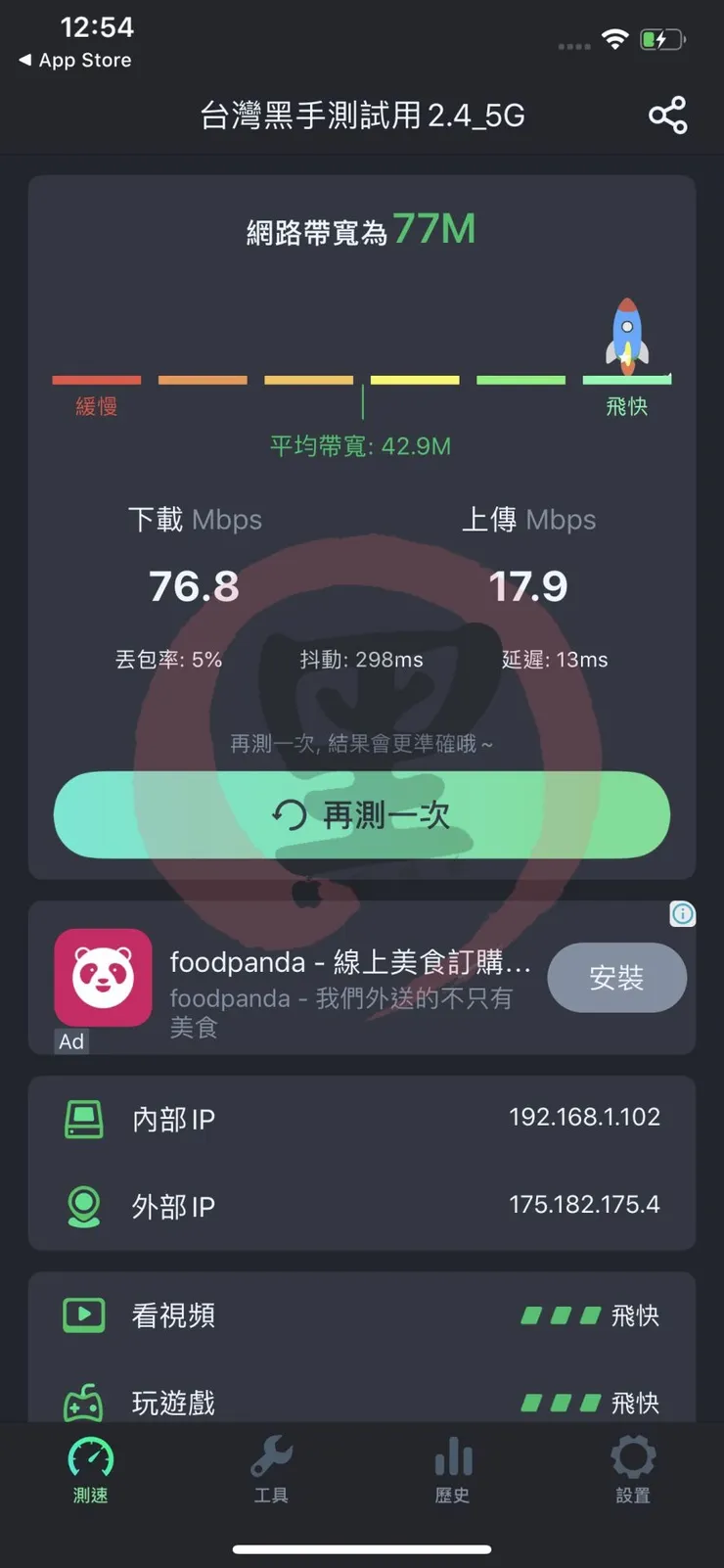Viewport: 724px width, 1568px height.
Task: Tap the gamepad icon beside 玩遊戲
Action: pos(83,1402)
